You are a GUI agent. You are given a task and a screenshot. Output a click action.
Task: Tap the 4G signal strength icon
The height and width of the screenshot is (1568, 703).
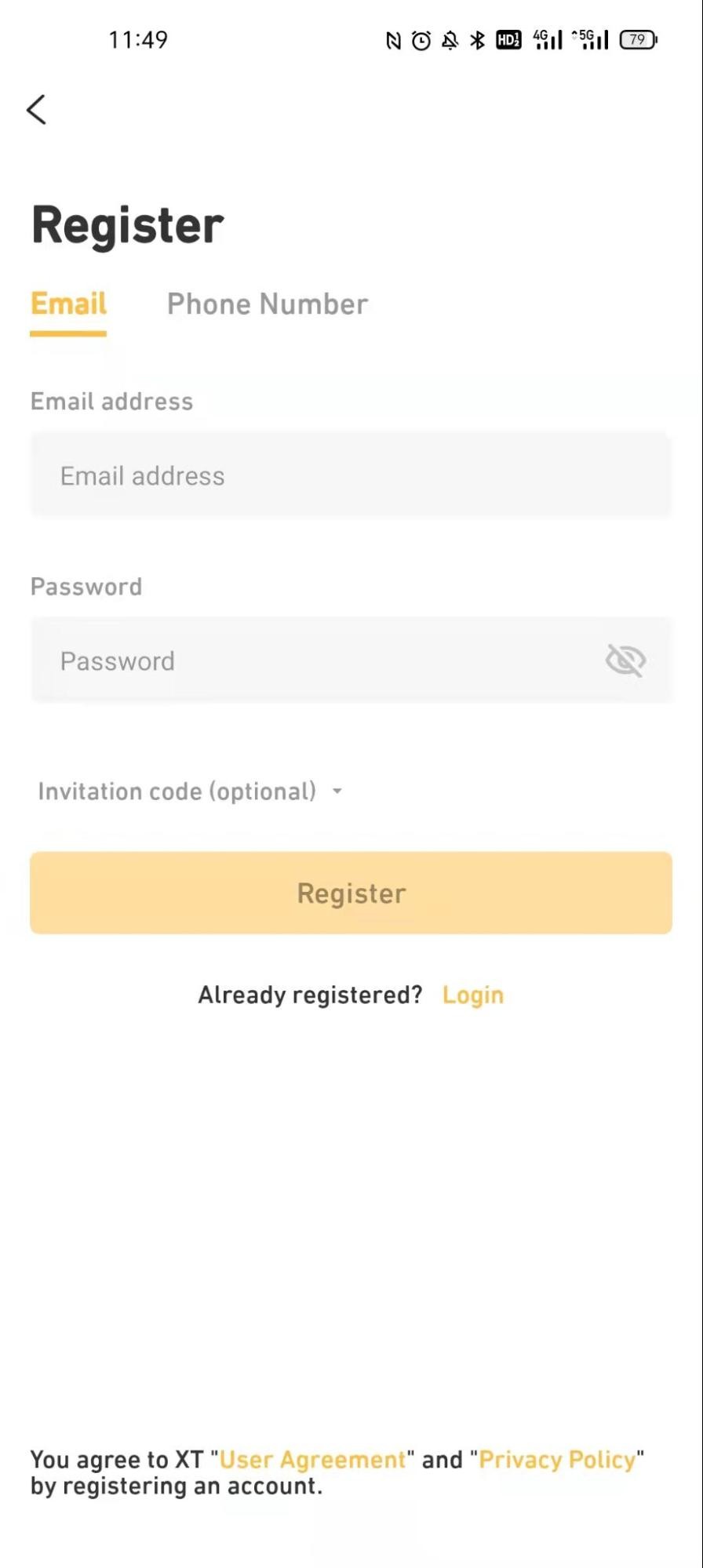coord(547,39)
